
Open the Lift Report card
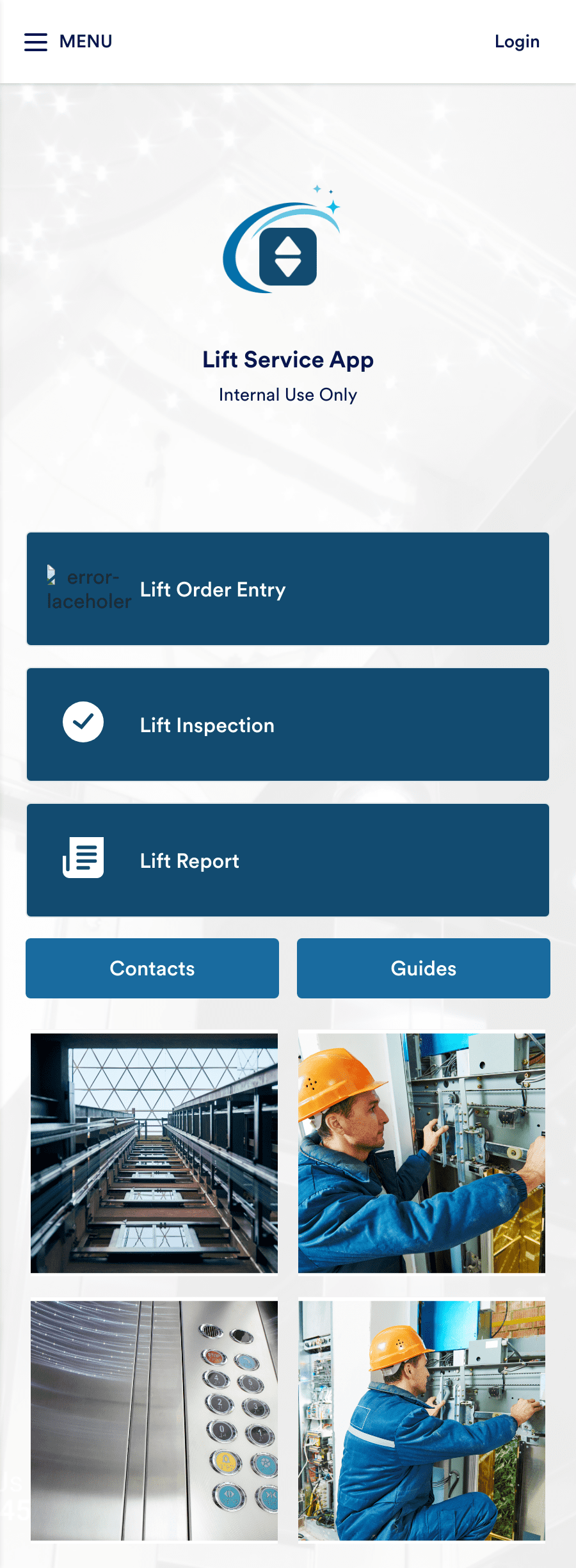click(288, 860)
